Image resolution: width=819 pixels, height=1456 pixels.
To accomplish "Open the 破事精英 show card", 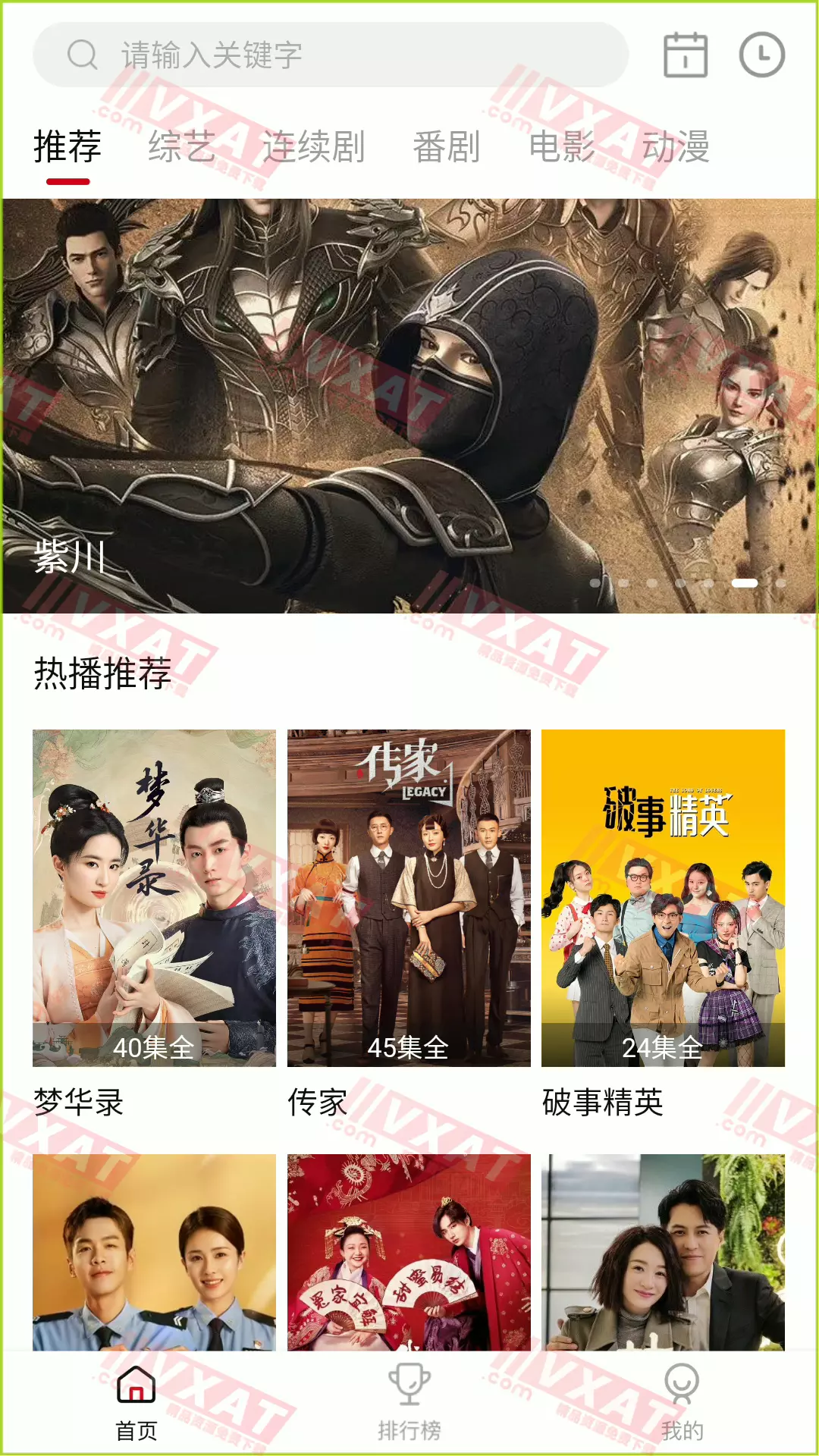I will click(x=663, y=898).
